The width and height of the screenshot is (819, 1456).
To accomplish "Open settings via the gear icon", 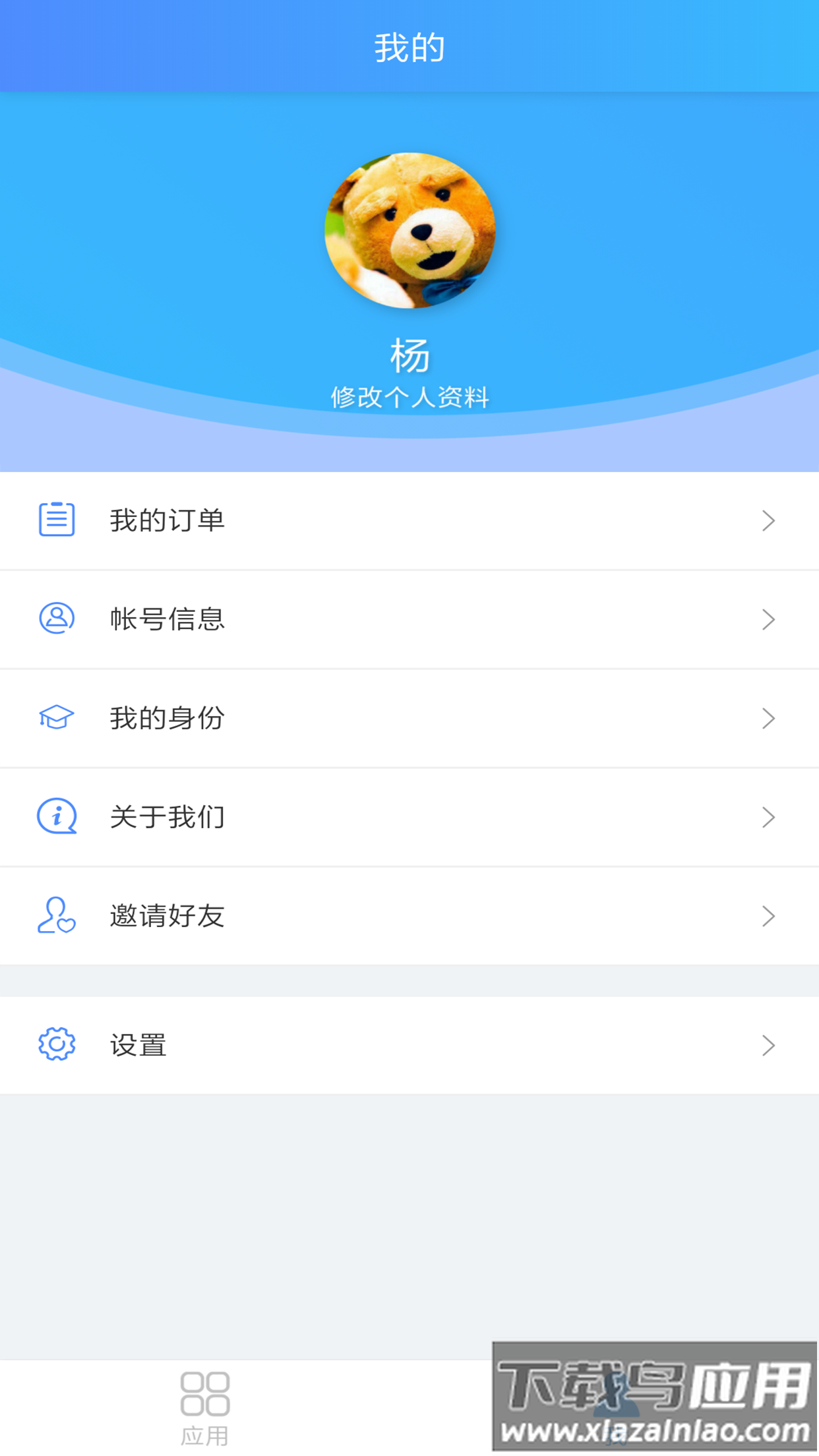I will (57, 1046).
